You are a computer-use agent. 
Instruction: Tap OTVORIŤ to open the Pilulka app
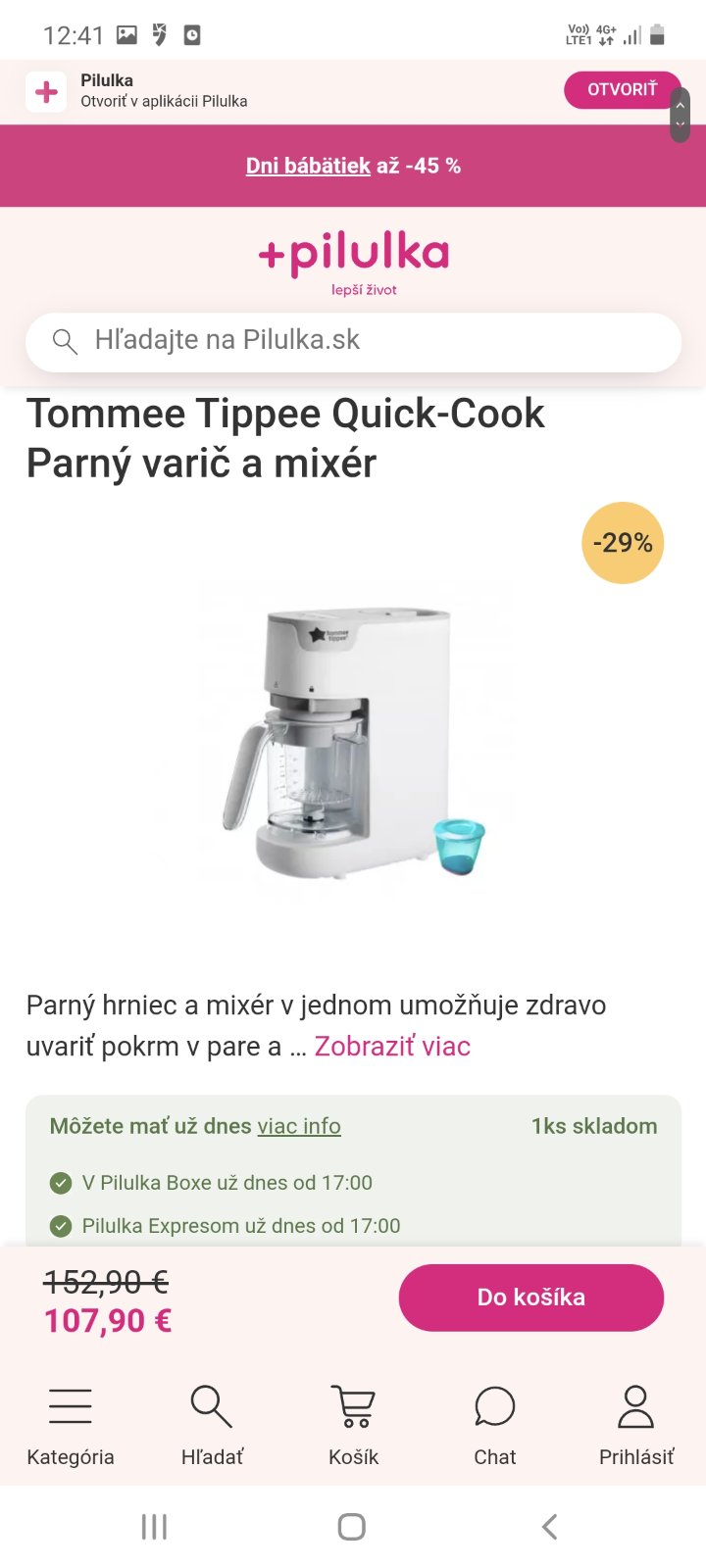click(x=622, y=89)
